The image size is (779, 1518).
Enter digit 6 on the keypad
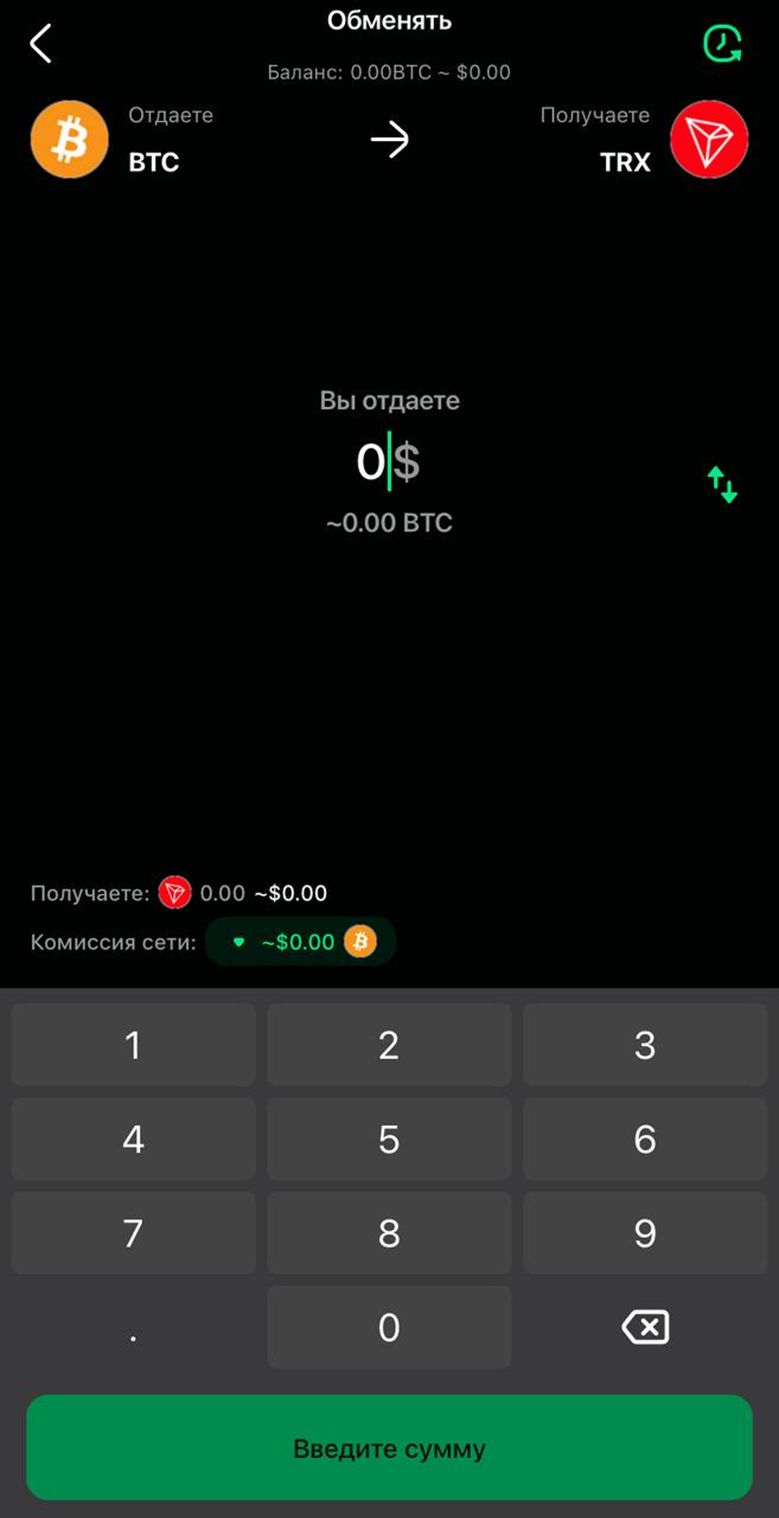[x=645, y=1139]
